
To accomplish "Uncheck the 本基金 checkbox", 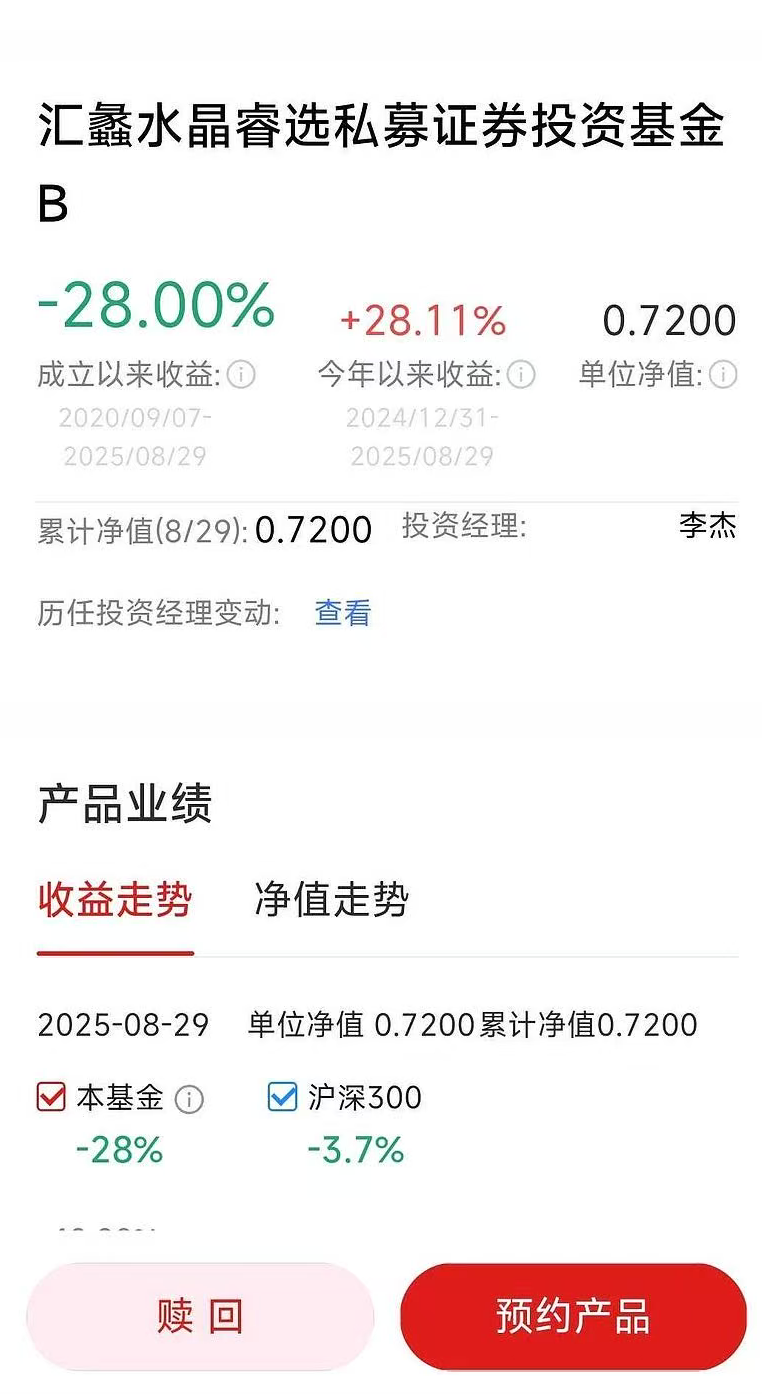I will point(51,1098).
